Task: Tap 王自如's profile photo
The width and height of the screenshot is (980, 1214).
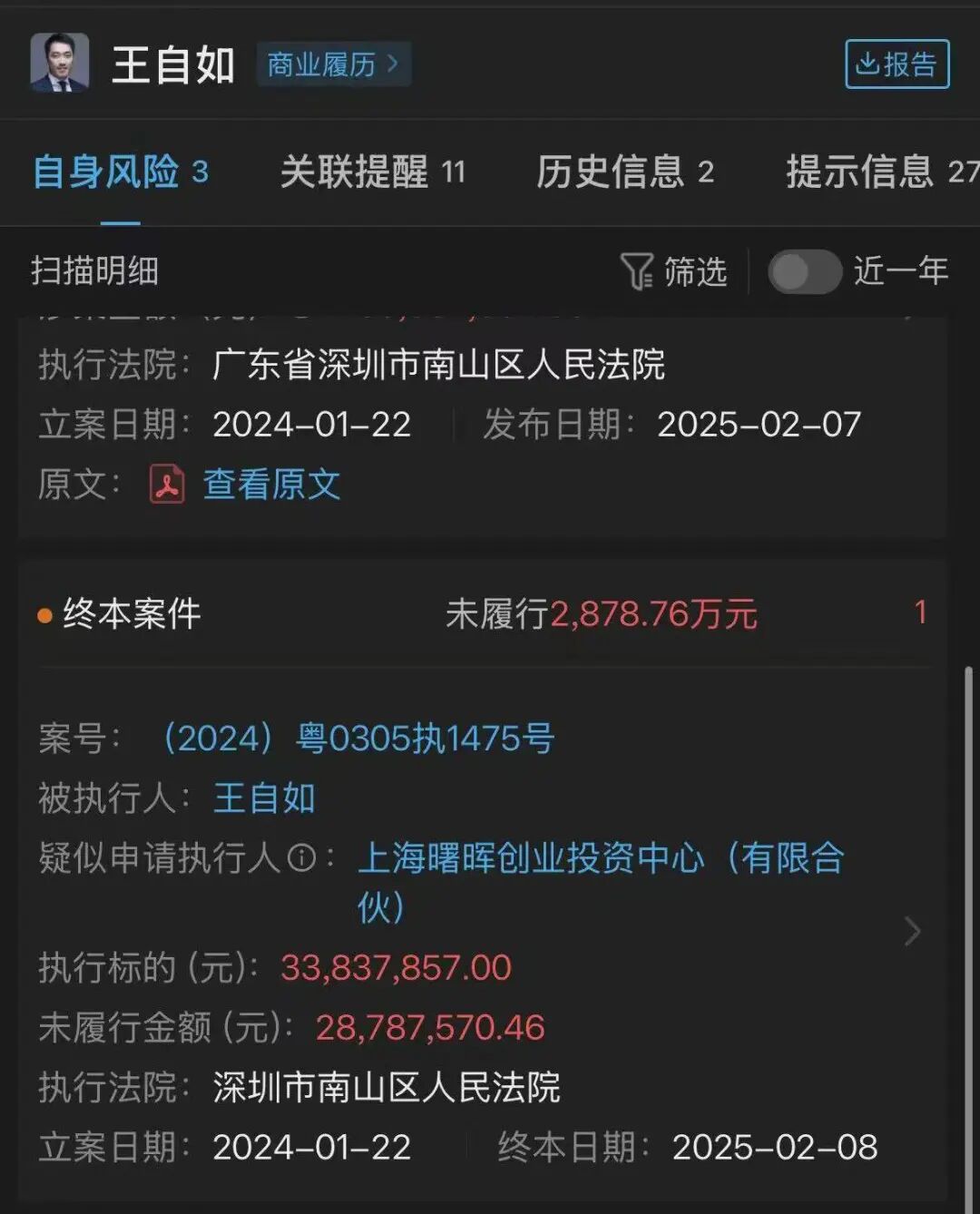Action: pyautogui.click(x=60, y=64)
